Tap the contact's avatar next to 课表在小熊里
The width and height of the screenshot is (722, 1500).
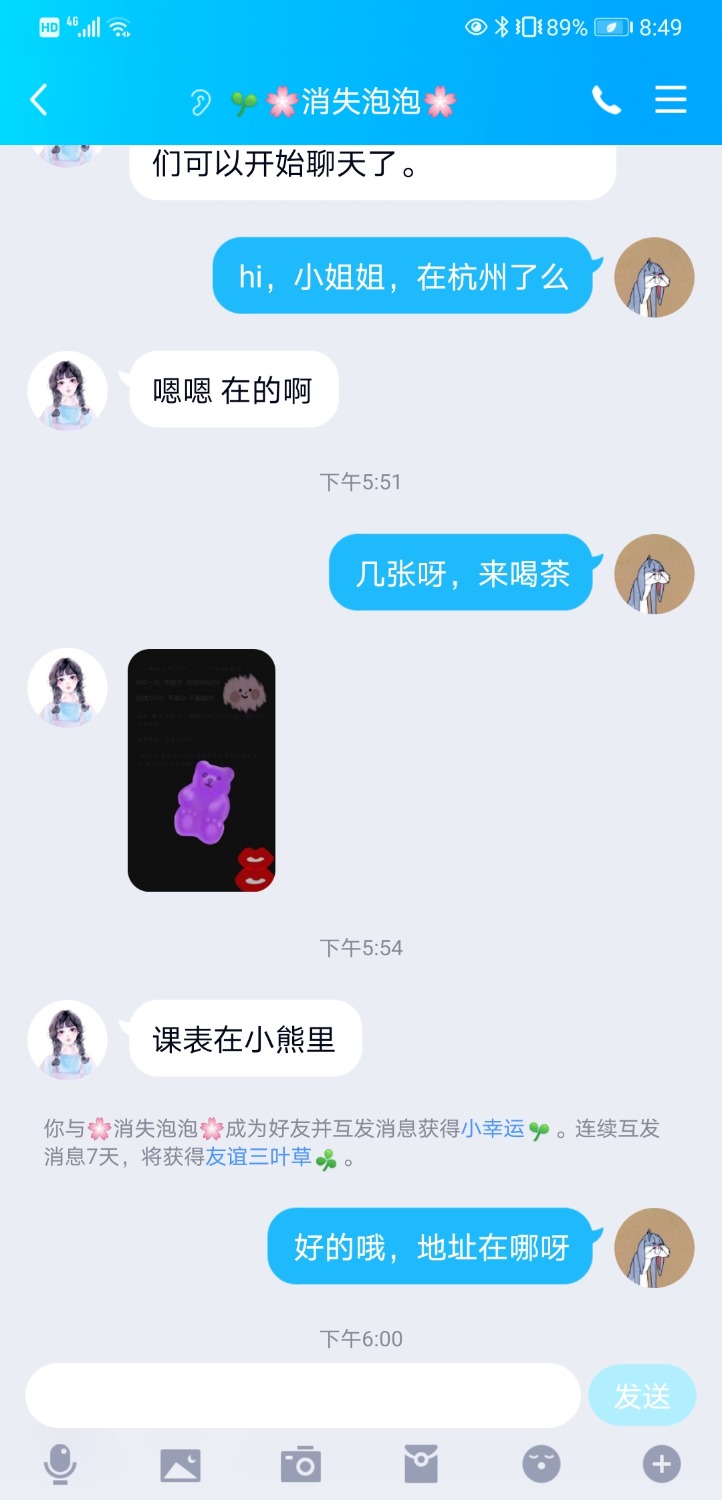point(67,1039)
